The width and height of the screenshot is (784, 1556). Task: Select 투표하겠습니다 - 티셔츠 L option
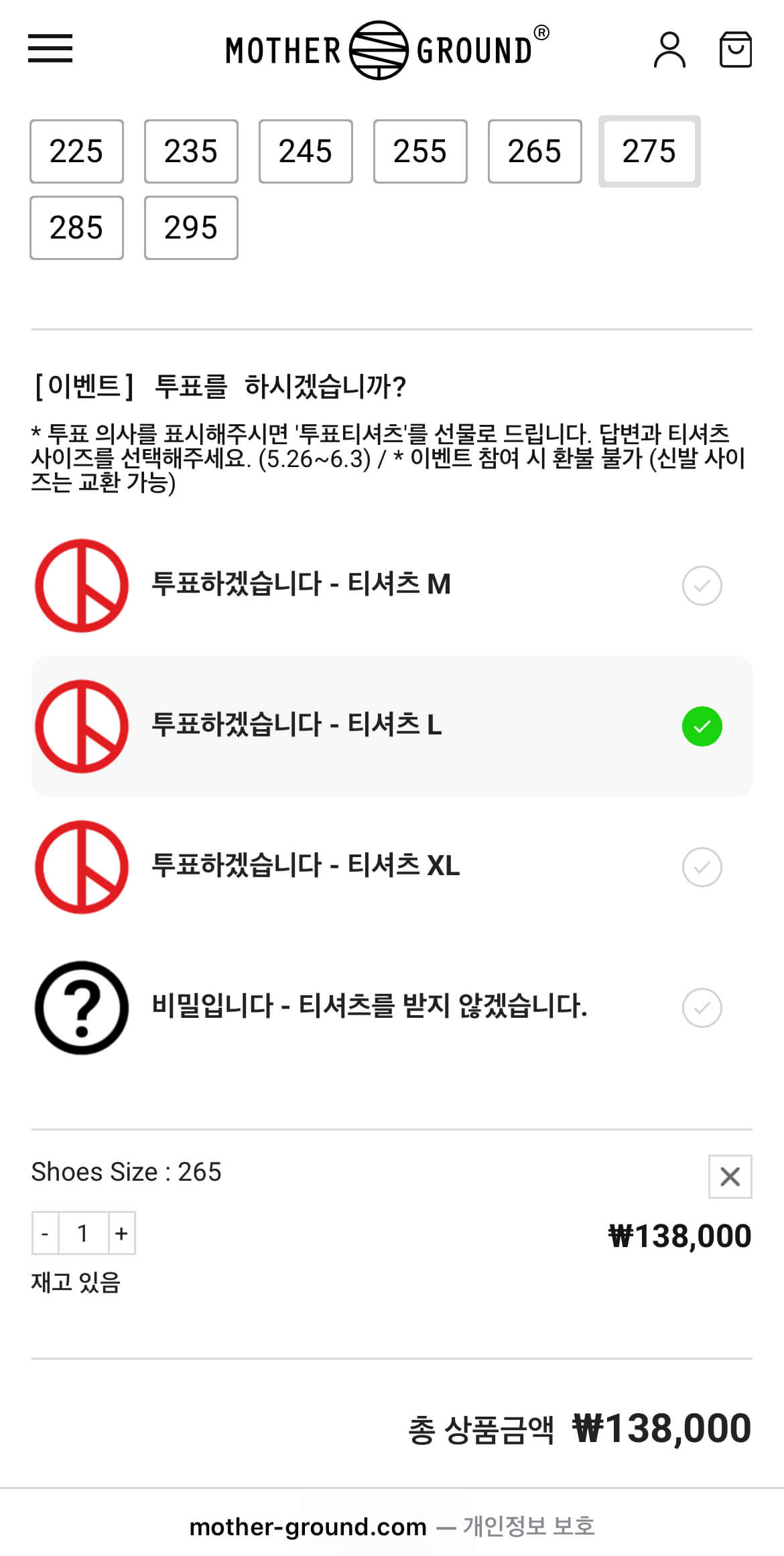pyautogui.click(x=391, y=726)
